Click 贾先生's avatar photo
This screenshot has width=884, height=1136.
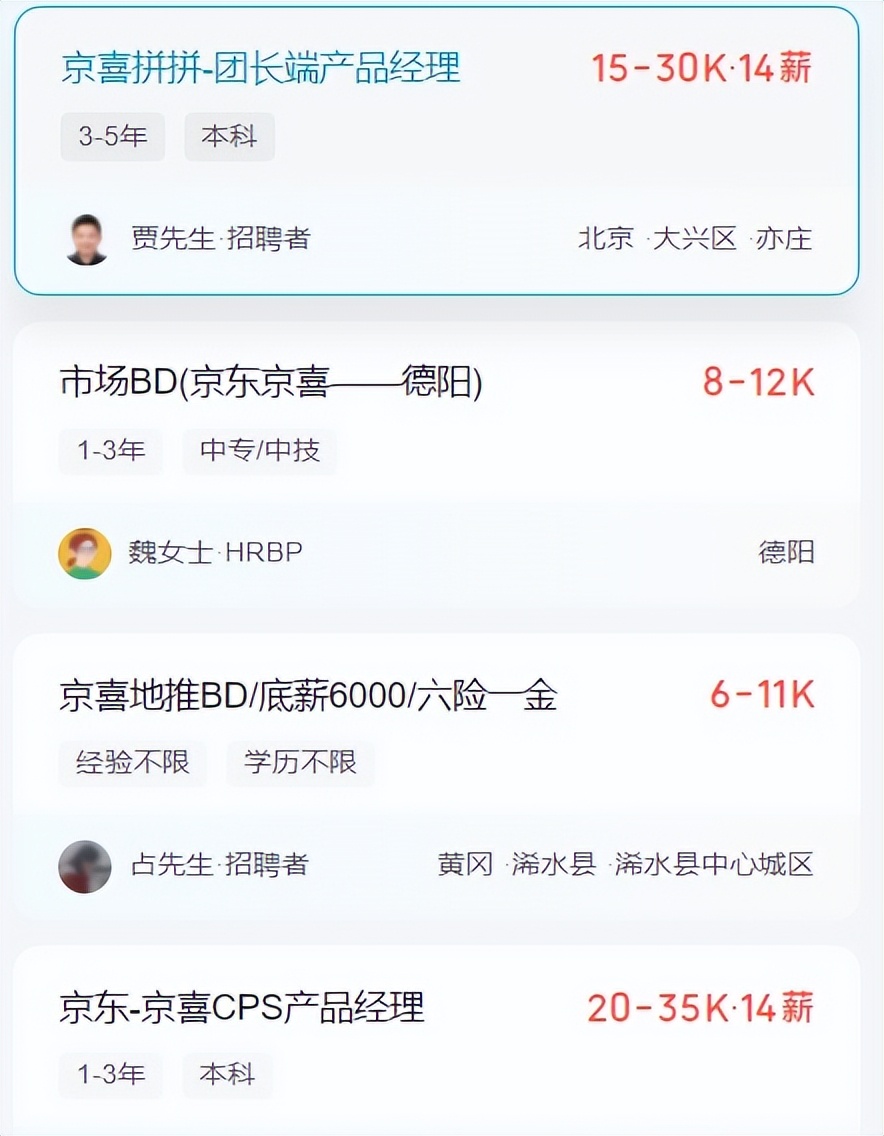[87, 240]
